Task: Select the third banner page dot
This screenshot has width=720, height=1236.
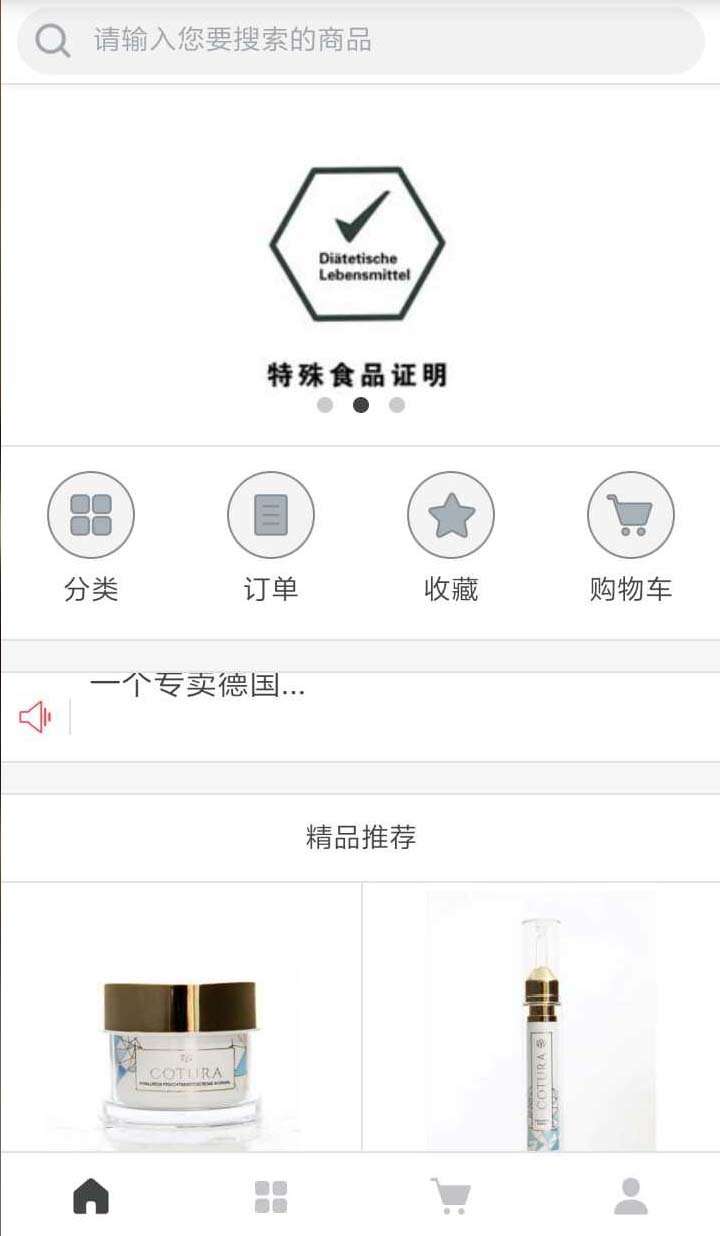Action: coord(397,405)
